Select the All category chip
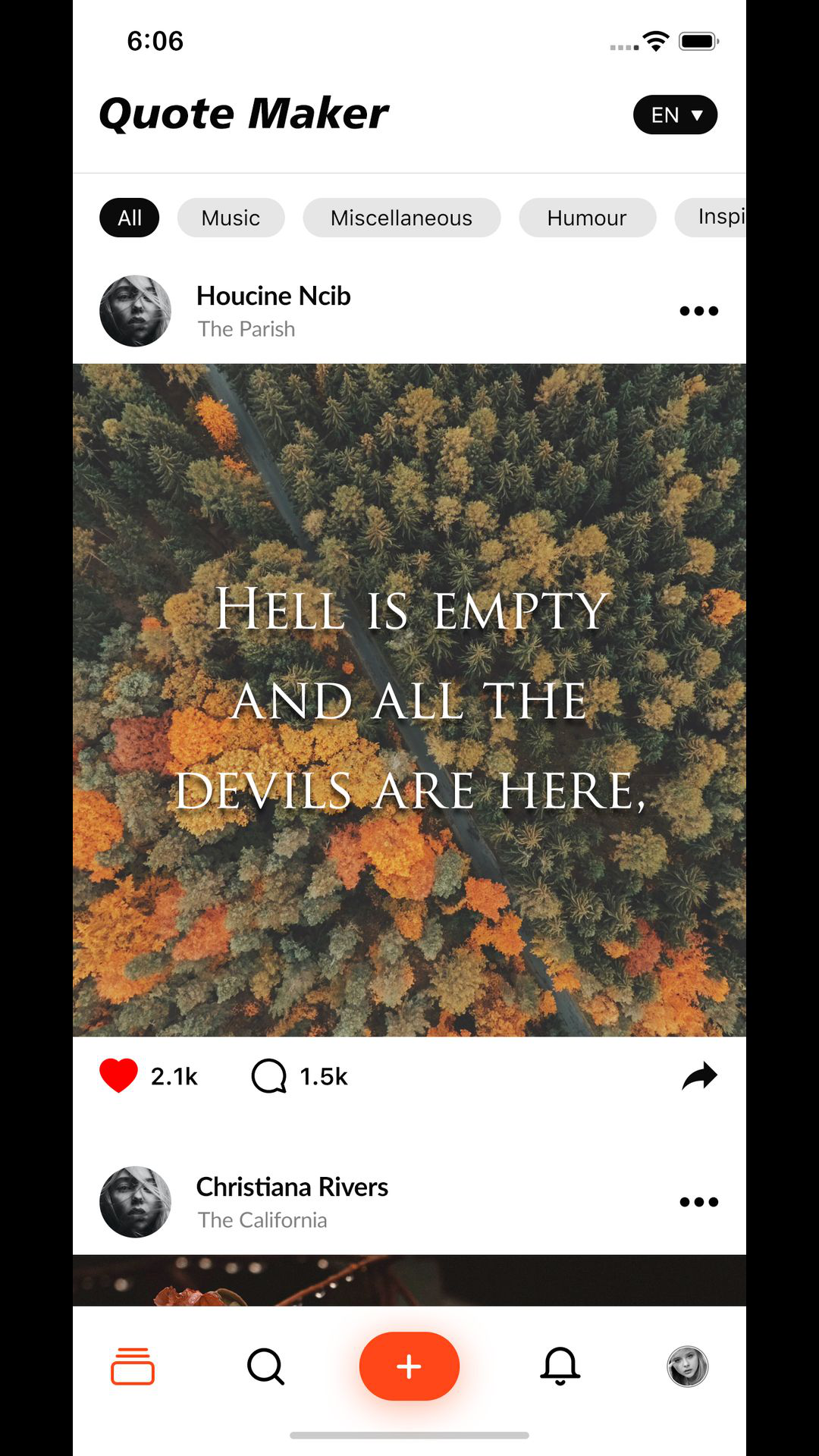Image resolution: width=819 pixels, height=1456 pixels. [x=129, y=218]
